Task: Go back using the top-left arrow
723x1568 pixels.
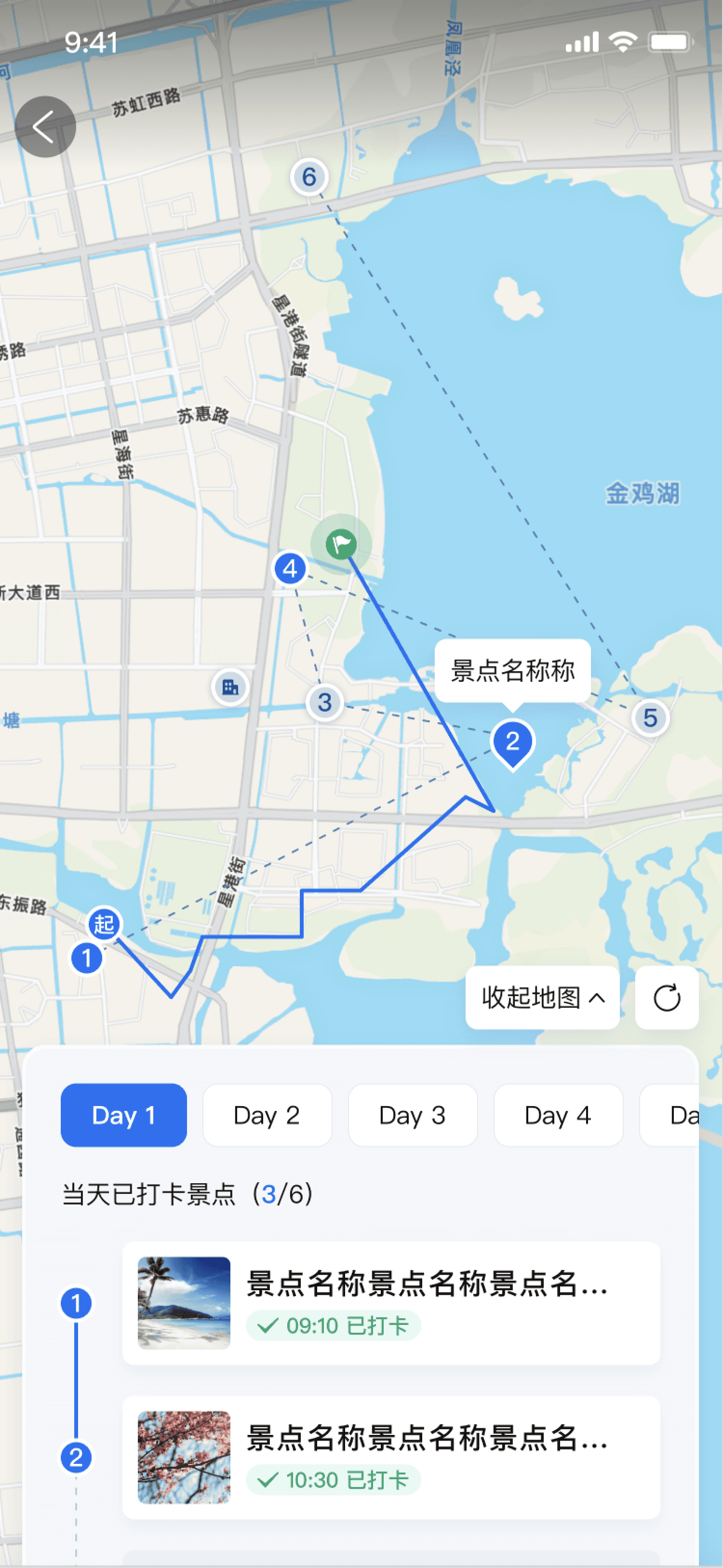Action: [45, 127]
